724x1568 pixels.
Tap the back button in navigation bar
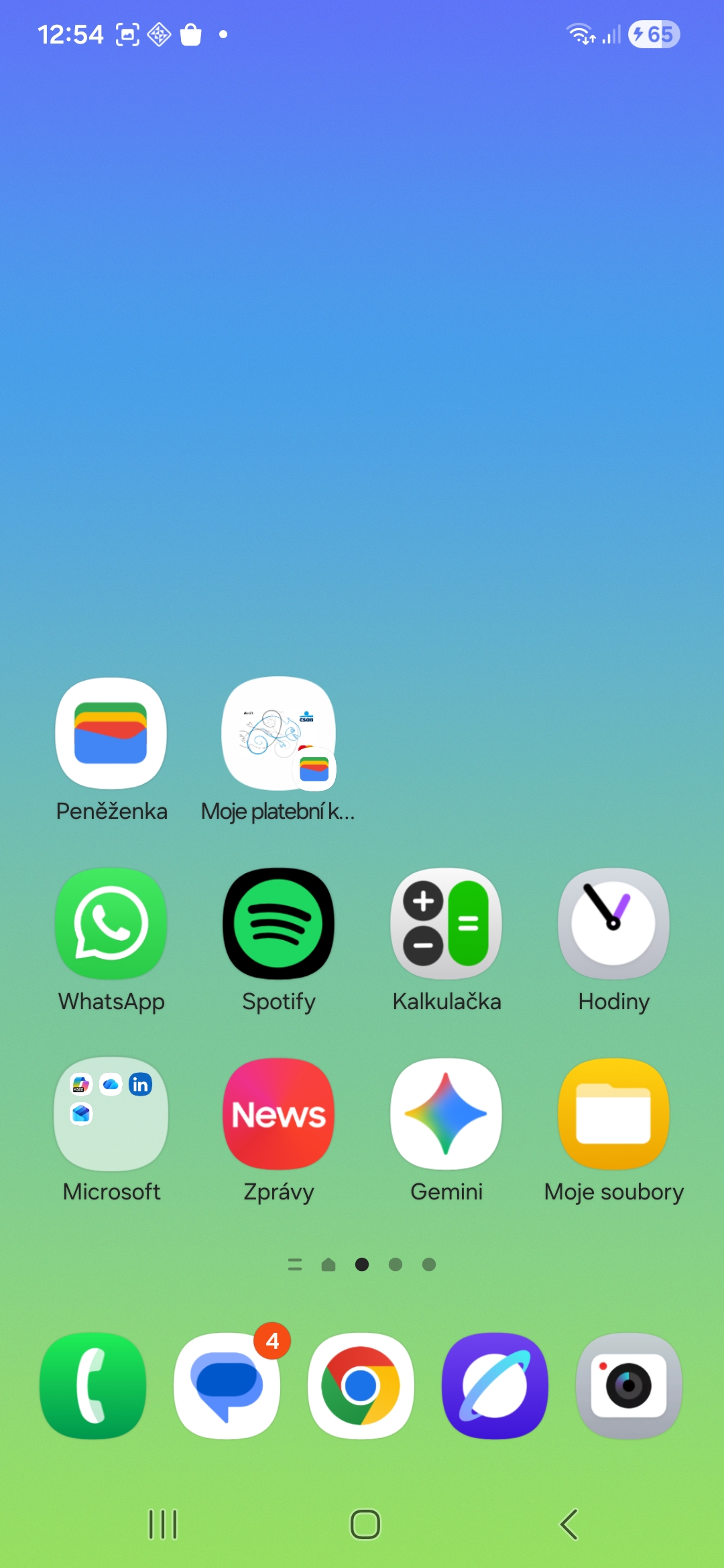click(x=568, y=1524)
